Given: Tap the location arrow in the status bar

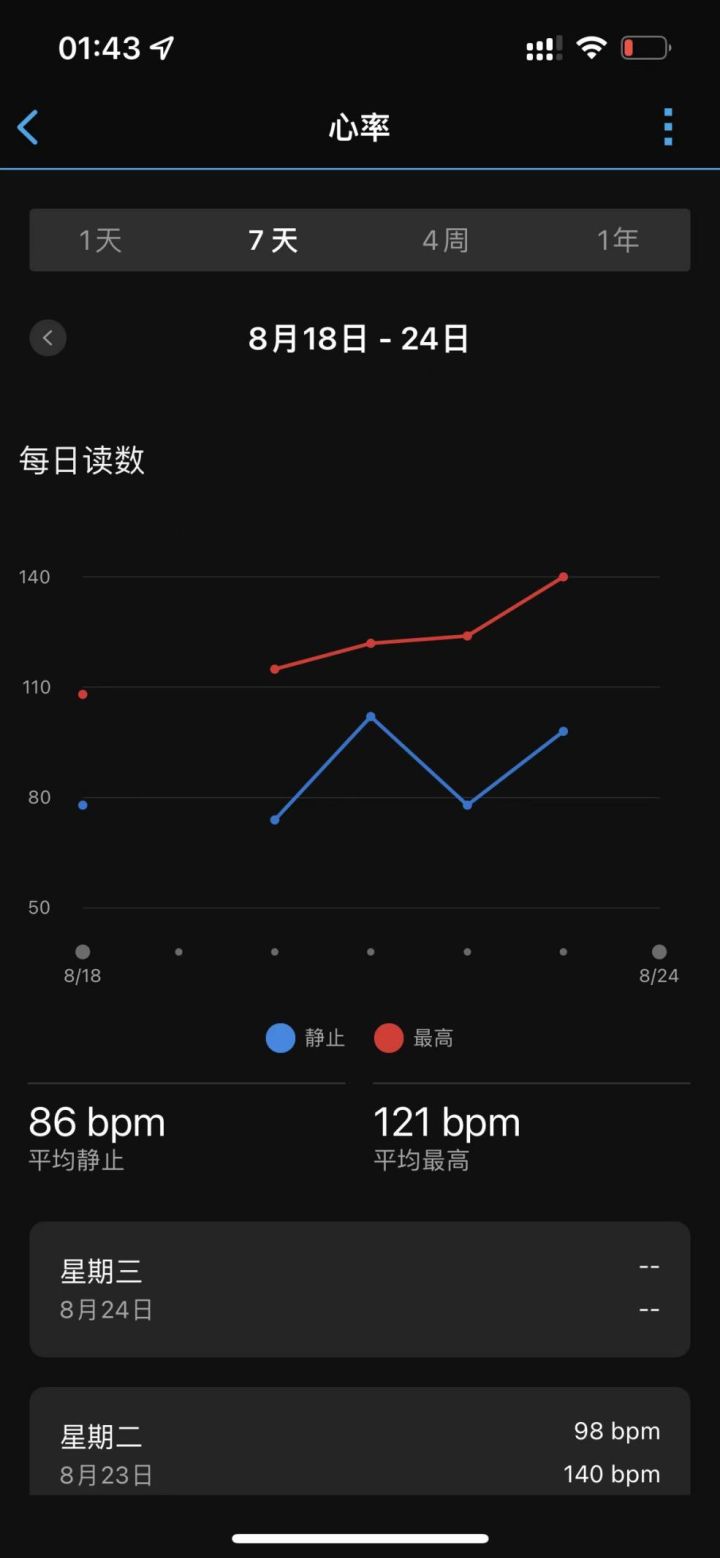Looking at the screenshot, I should (160, 45).
